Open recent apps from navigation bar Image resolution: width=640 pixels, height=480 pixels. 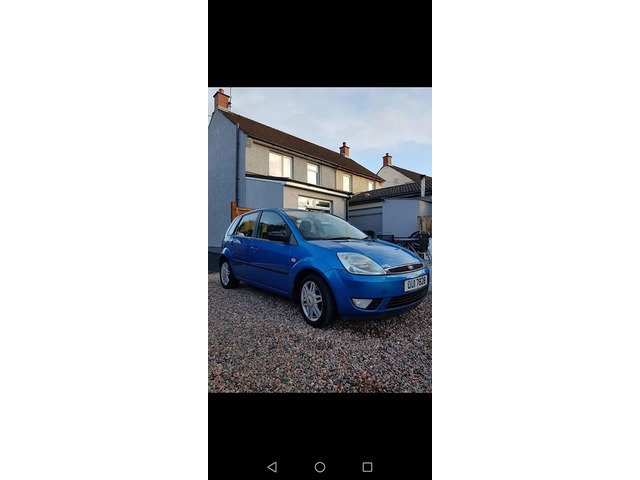pos(367,467)
